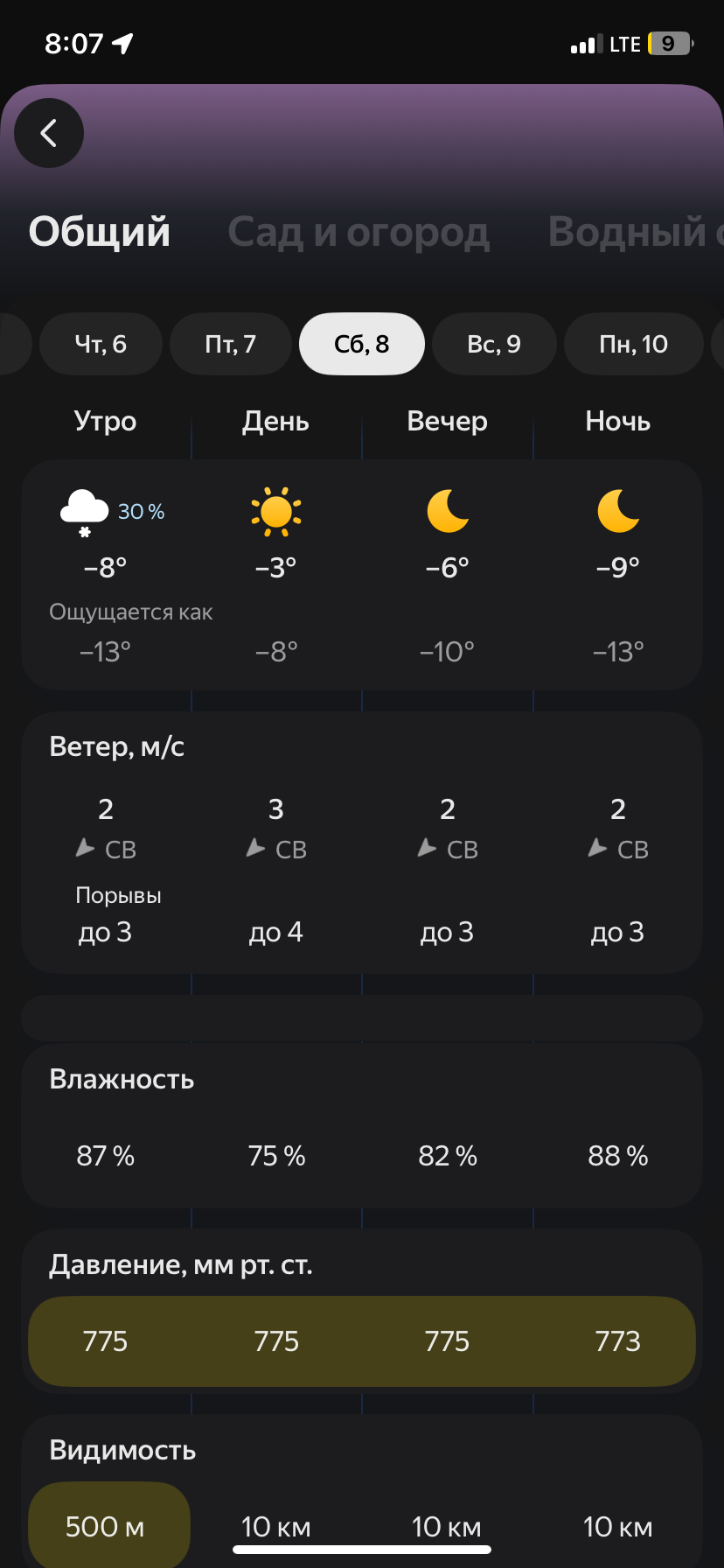Choose the day Чт, 6
Image resolution: width=724 pixels, height=1568 pixels.
click(101, 344)
